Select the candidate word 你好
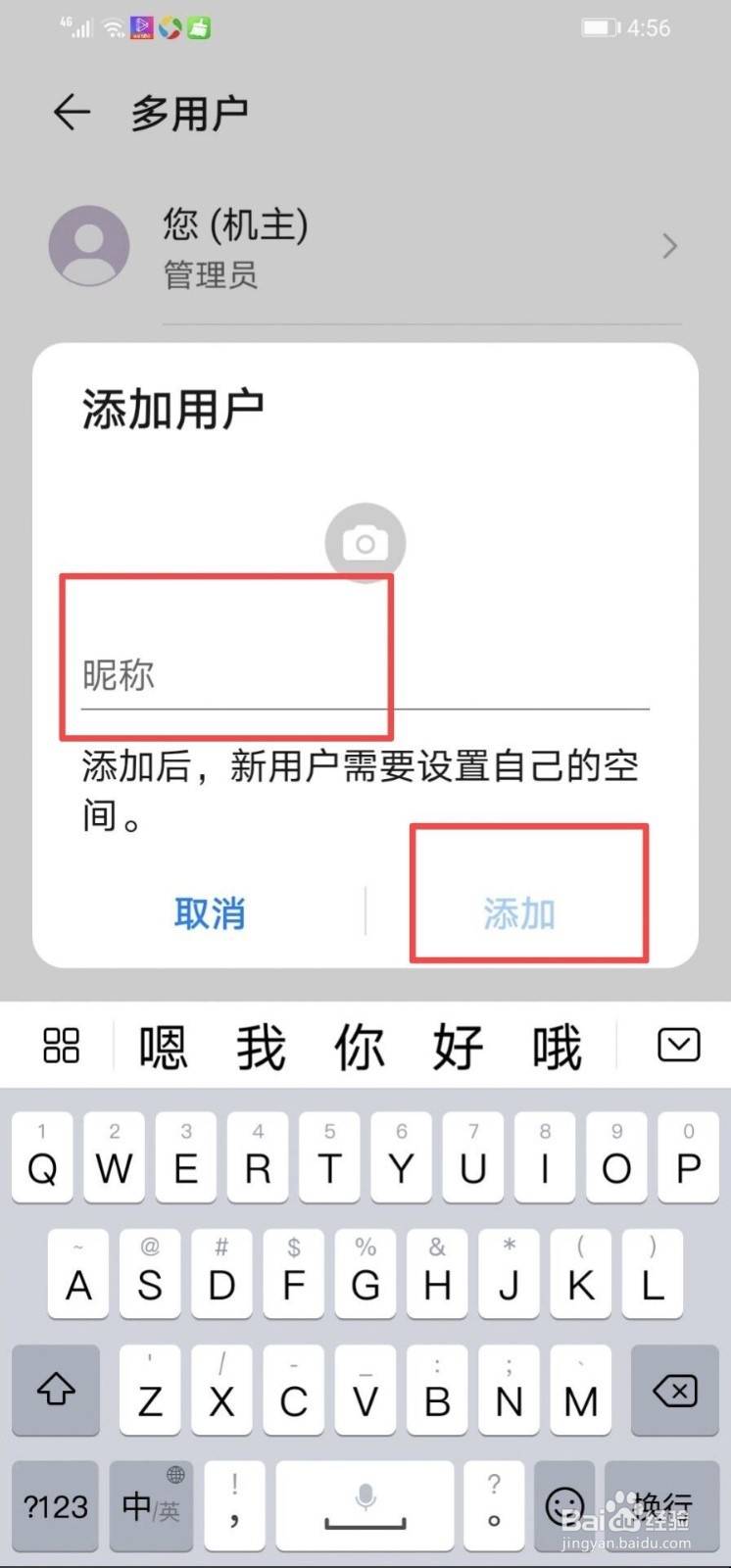Image resolution: width=731 pixels, height=1568 pixels. pyautogui.click(x=409, y=1046)
